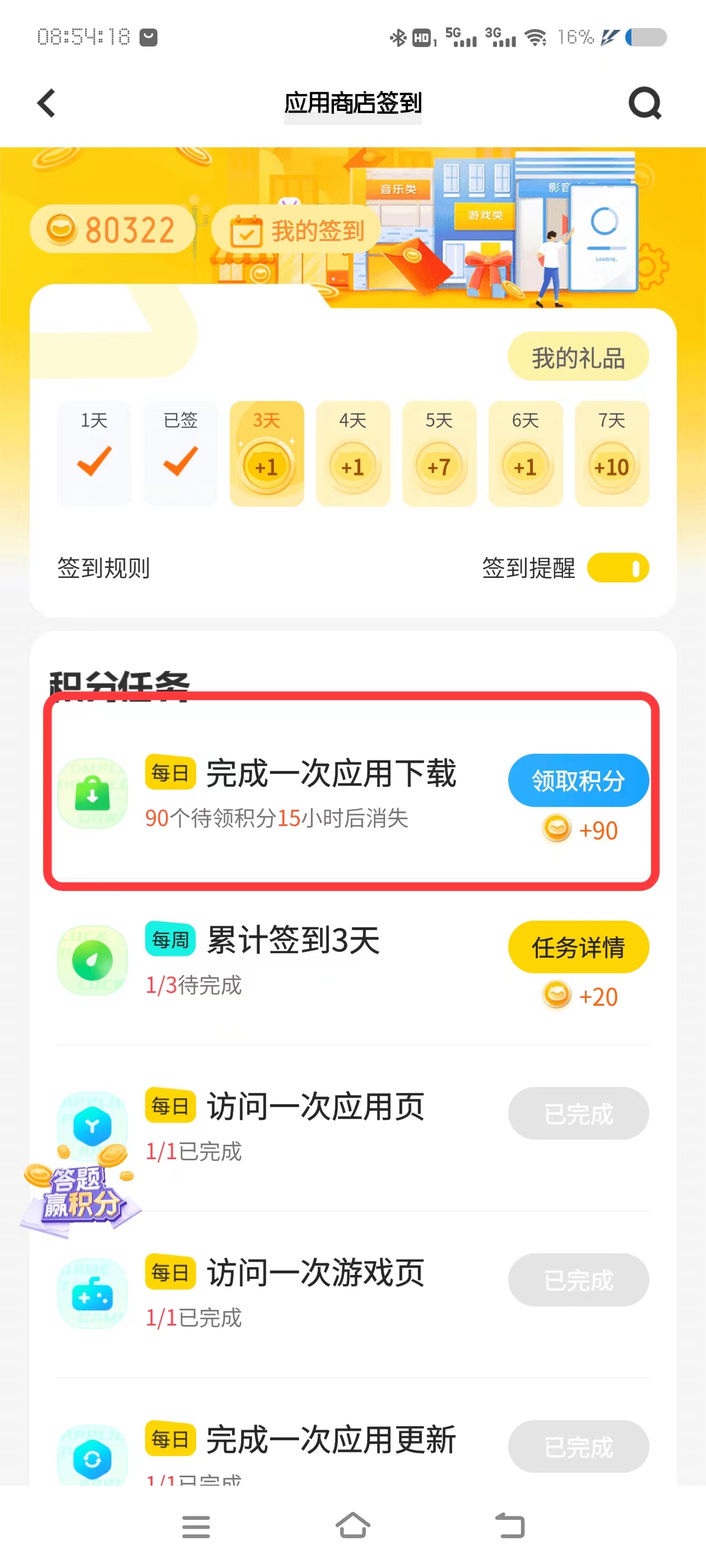706x1568 pixels.
Task: Open the 80322 points balance
Action: pyautogui.click(x=112, y=230)
